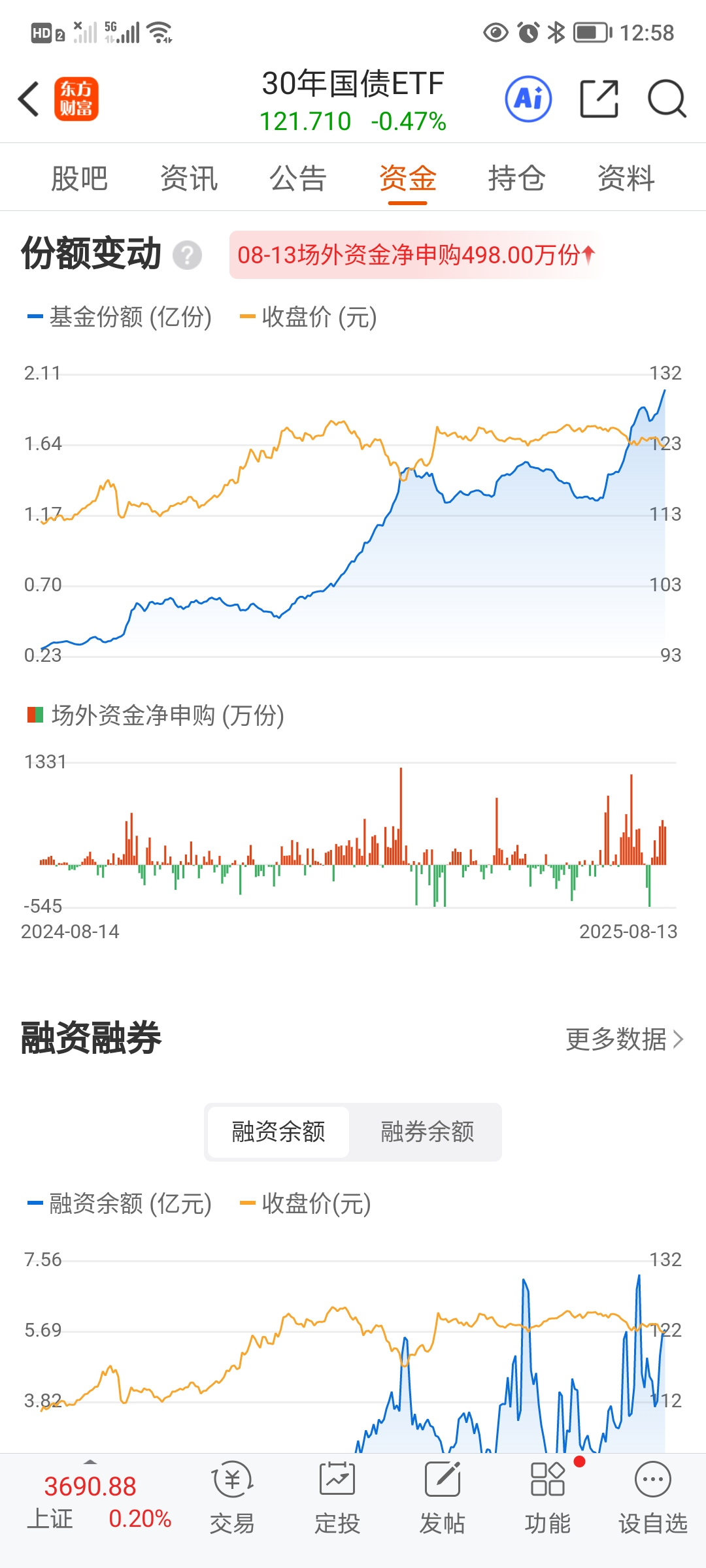
Task: View the 资料 tab
Action: click(x=626, y=178)
